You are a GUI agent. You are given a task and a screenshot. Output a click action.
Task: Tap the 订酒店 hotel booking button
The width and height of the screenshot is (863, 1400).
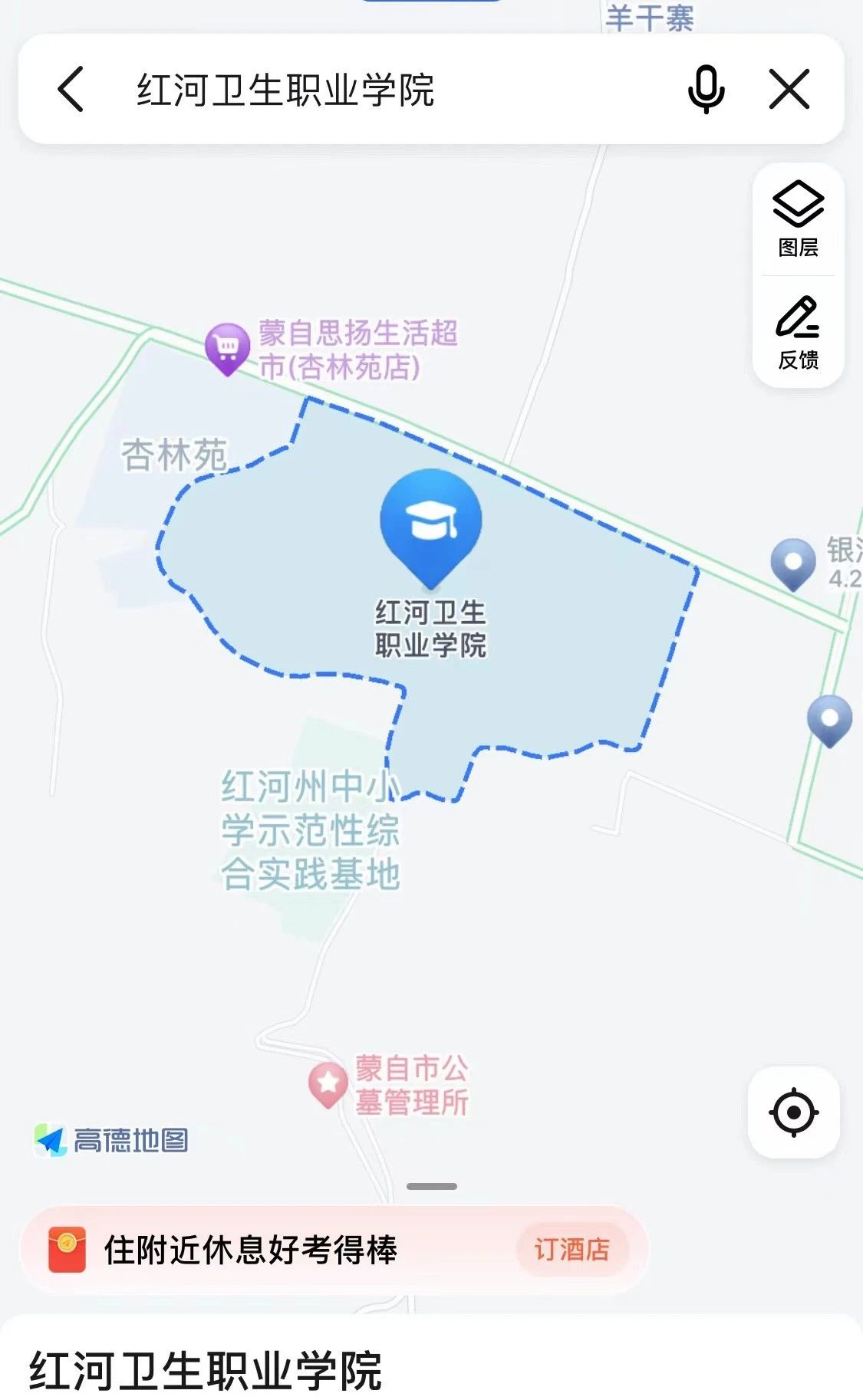tap(572, 1249)
